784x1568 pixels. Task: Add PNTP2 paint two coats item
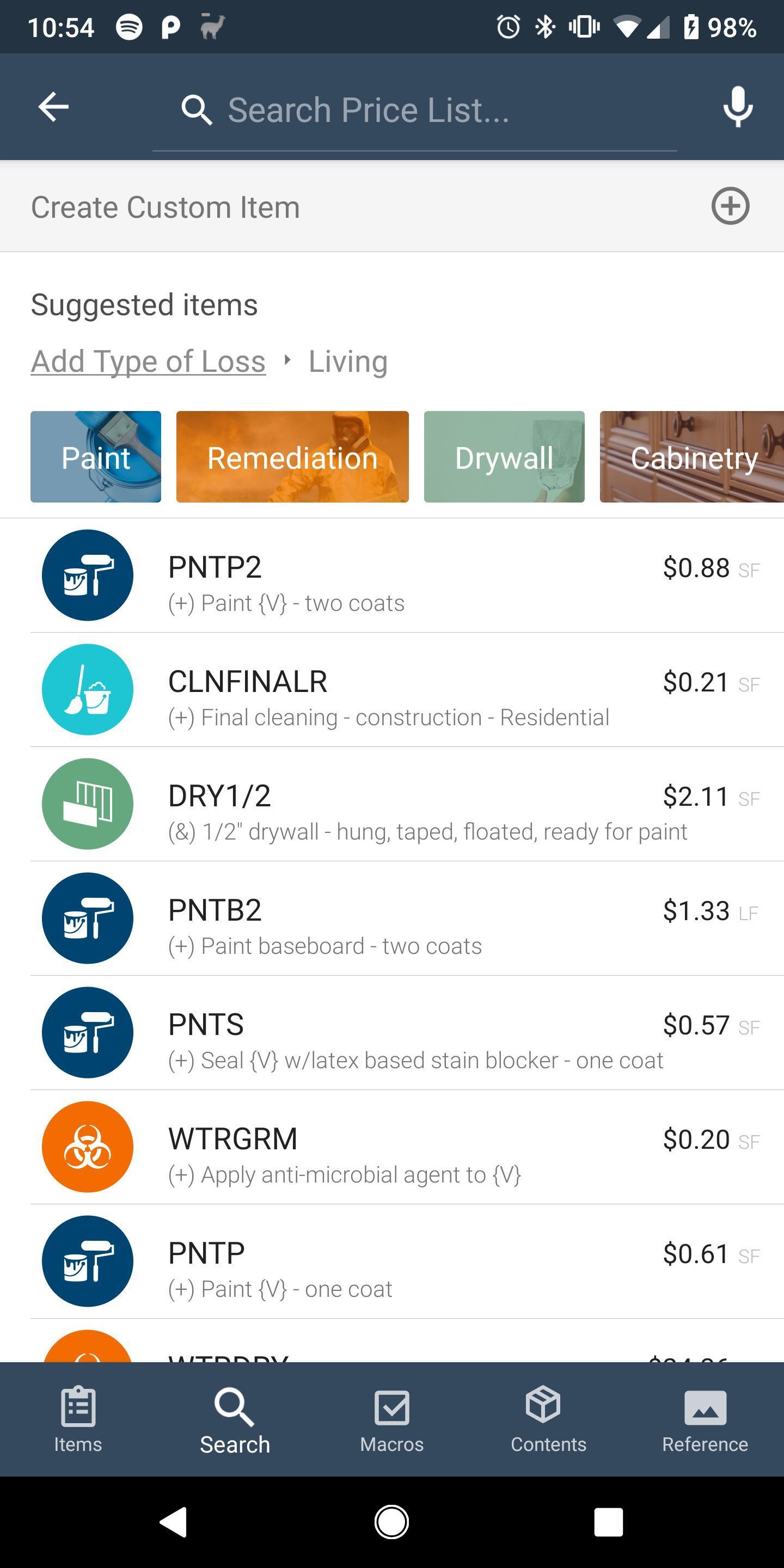(x=402, y=576)
